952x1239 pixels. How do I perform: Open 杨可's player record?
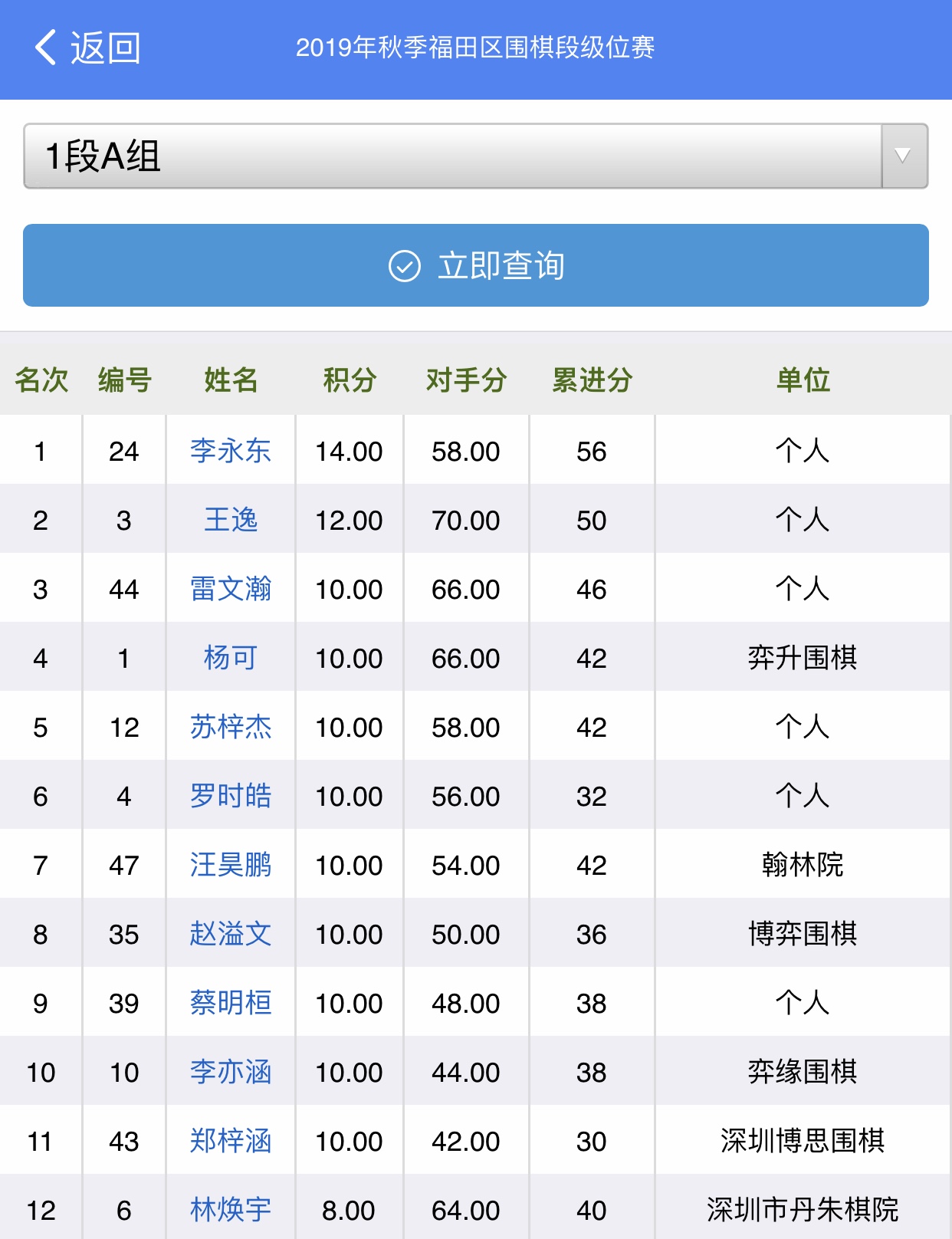[231, 658]
